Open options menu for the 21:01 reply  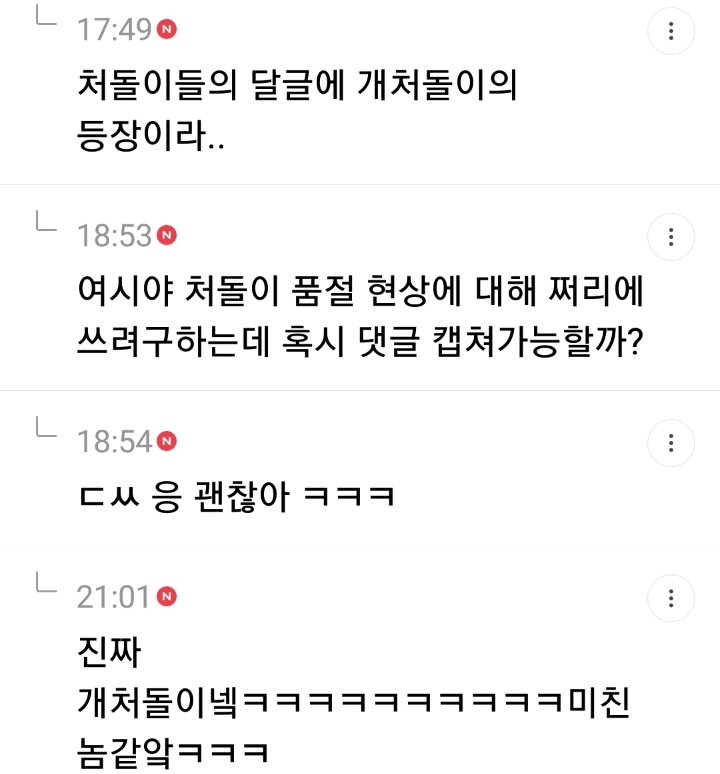point(671,598)
